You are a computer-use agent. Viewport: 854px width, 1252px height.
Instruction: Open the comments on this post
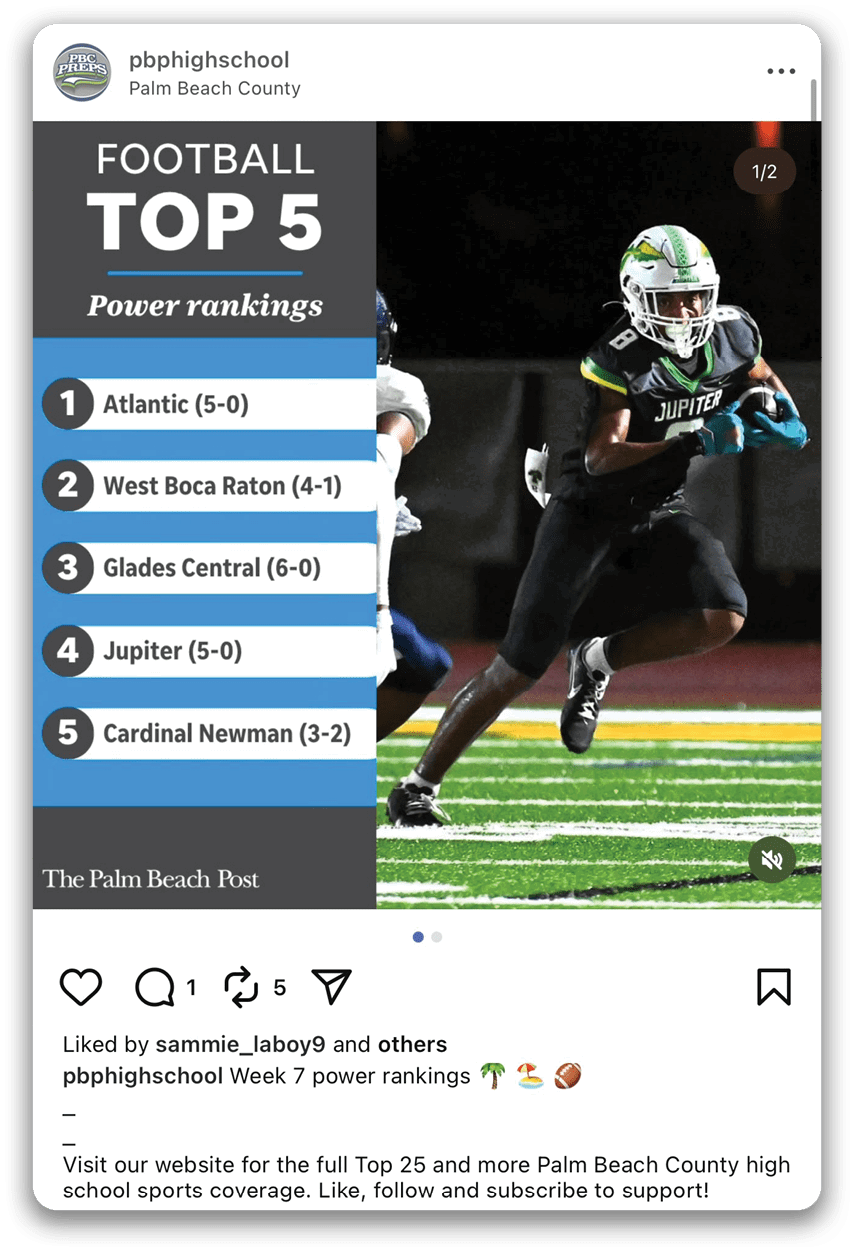[155, 987]
